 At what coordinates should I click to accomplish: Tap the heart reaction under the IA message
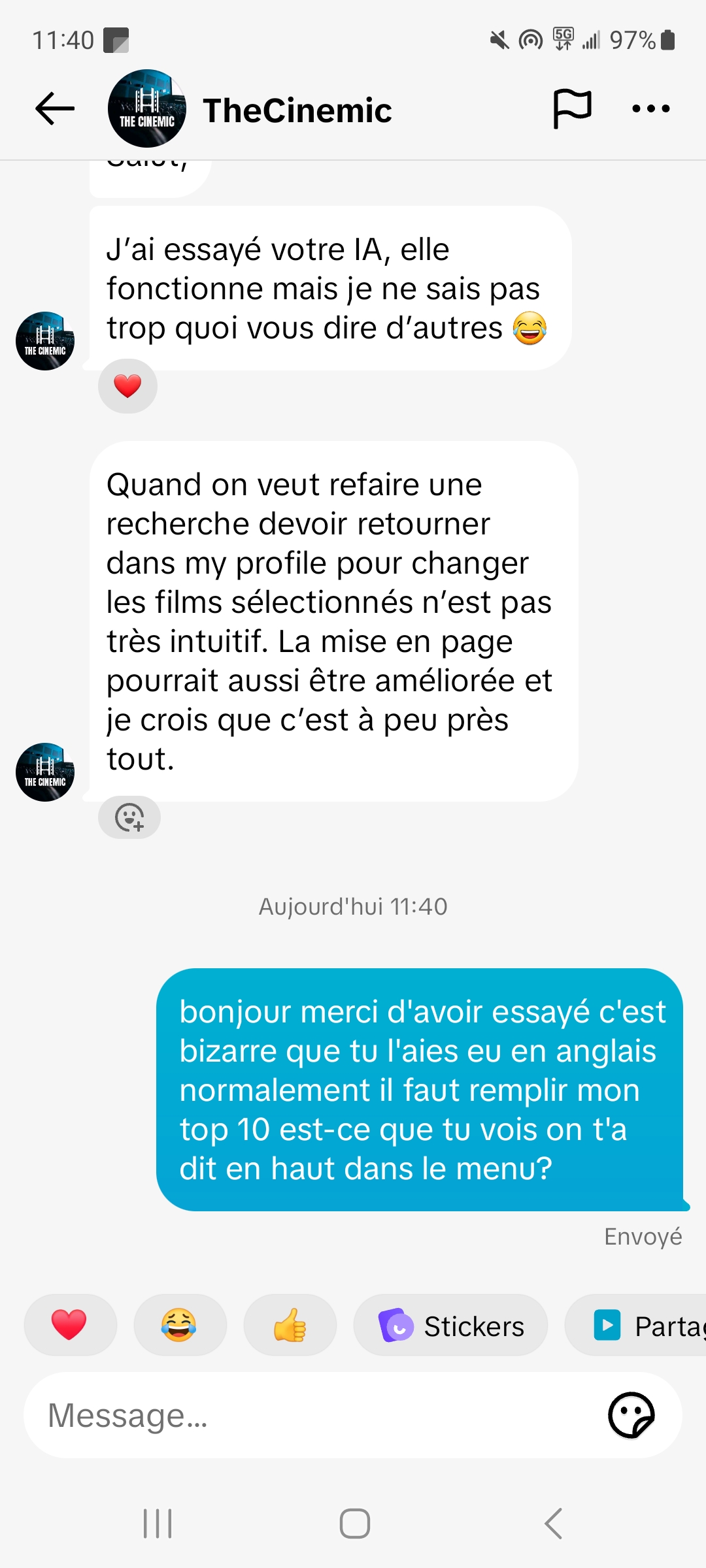pos(127,386)
